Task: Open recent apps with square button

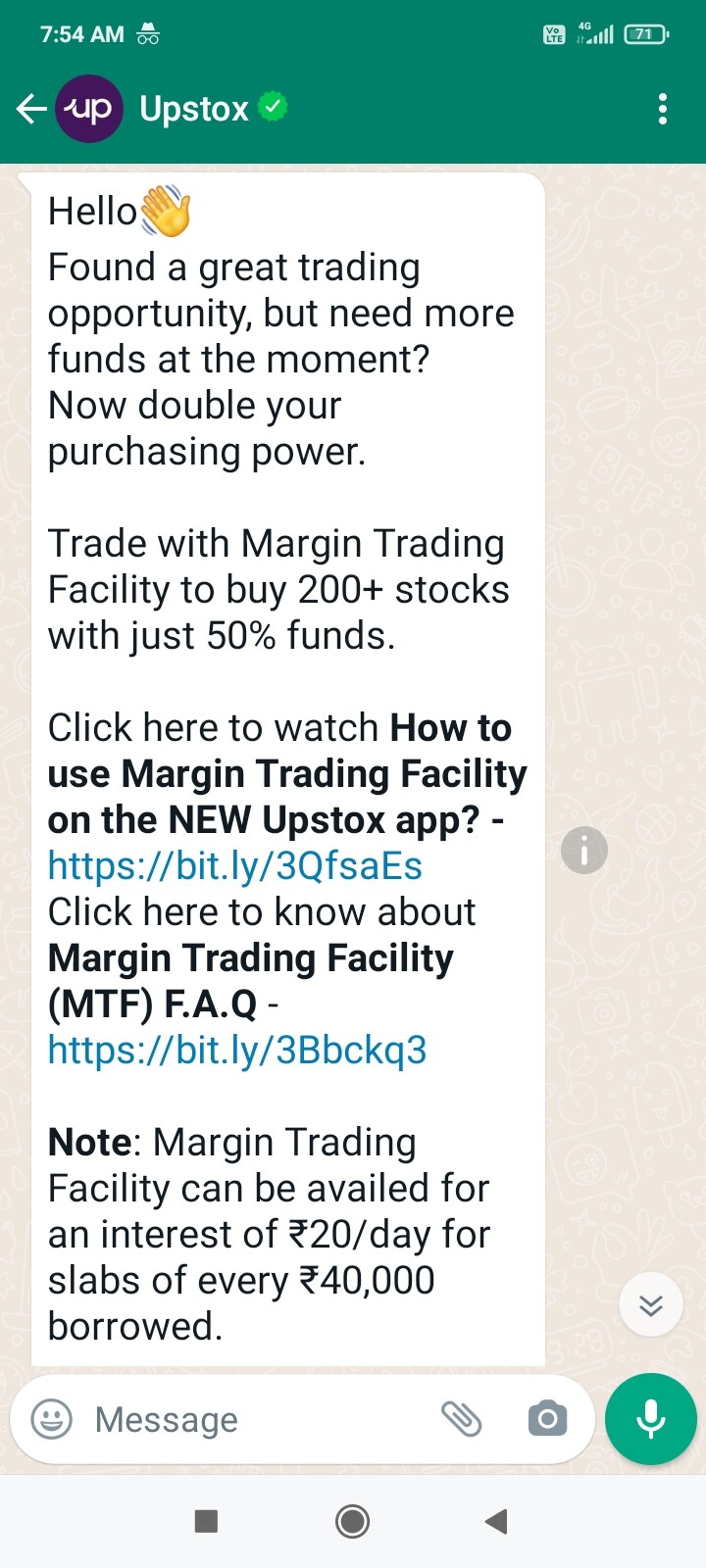Action: coord(206,1521)
